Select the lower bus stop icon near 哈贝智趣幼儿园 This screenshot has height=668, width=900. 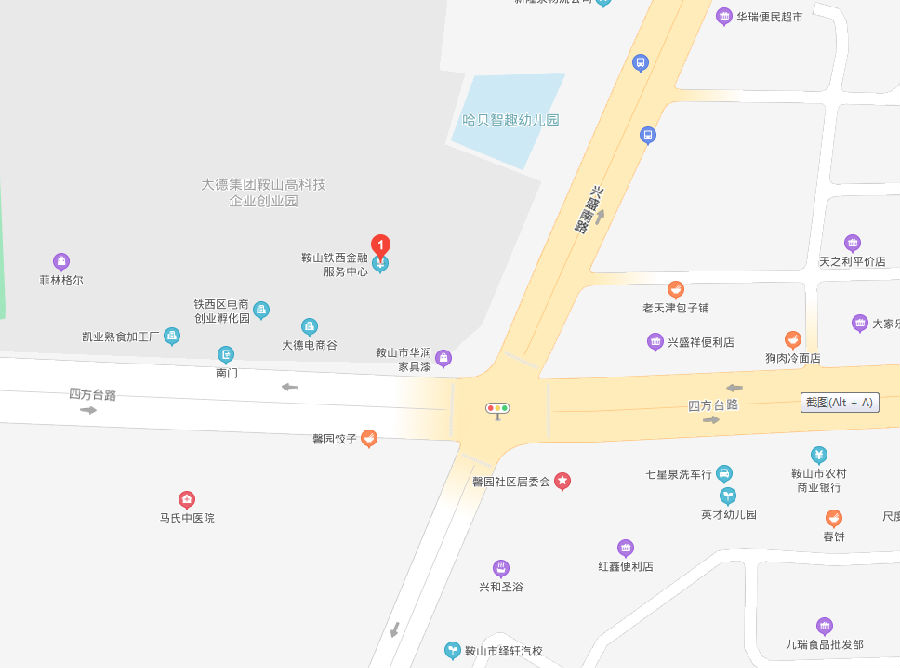point(648,134)
